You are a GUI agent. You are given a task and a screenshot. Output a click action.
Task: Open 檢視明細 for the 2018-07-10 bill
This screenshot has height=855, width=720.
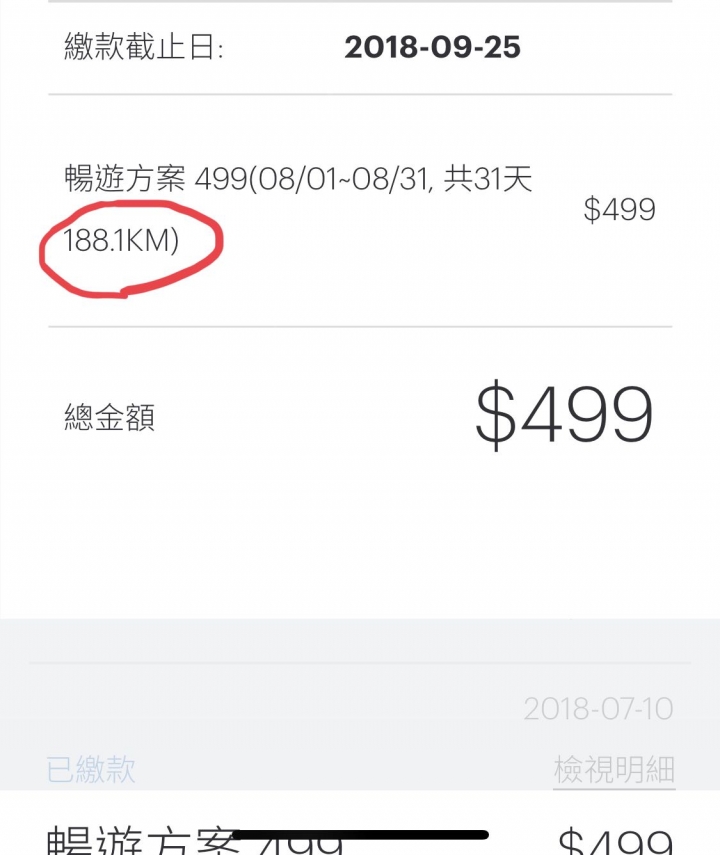(x=614, y=769)
